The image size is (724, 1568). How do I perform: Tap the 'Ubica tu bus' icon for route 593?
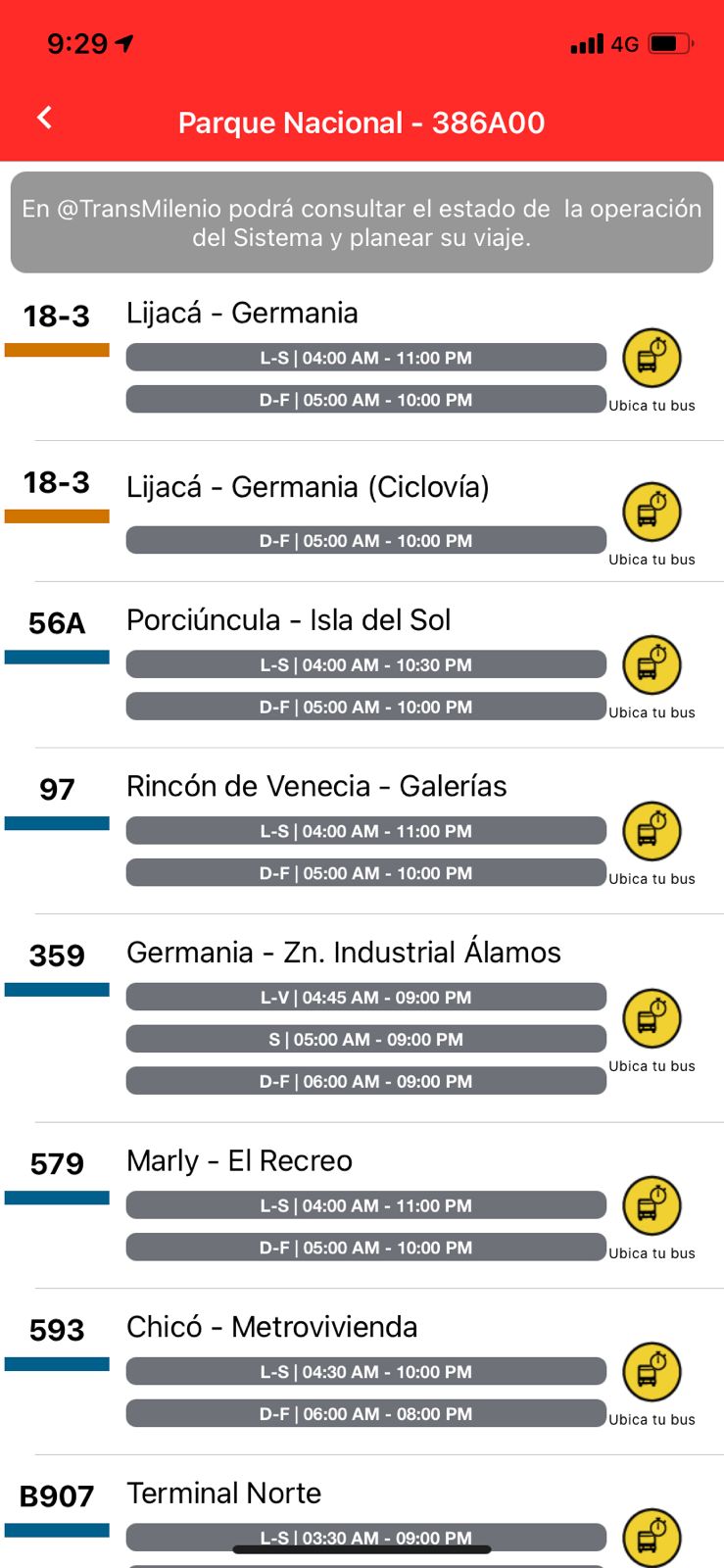pos(652,1372)
